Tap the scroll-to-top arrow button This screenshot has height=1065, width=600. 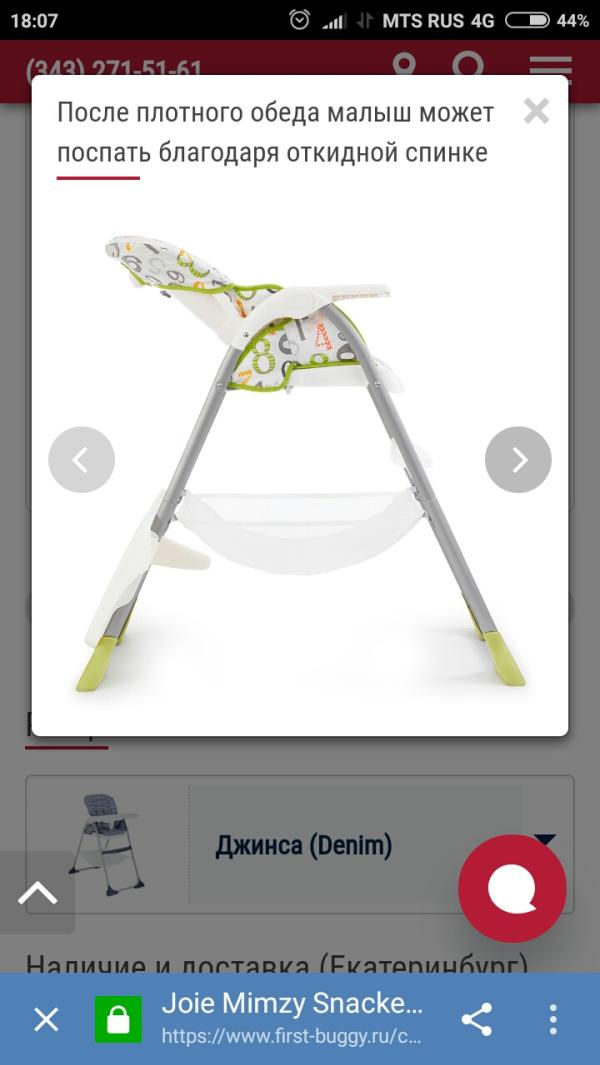click(37, 892)
